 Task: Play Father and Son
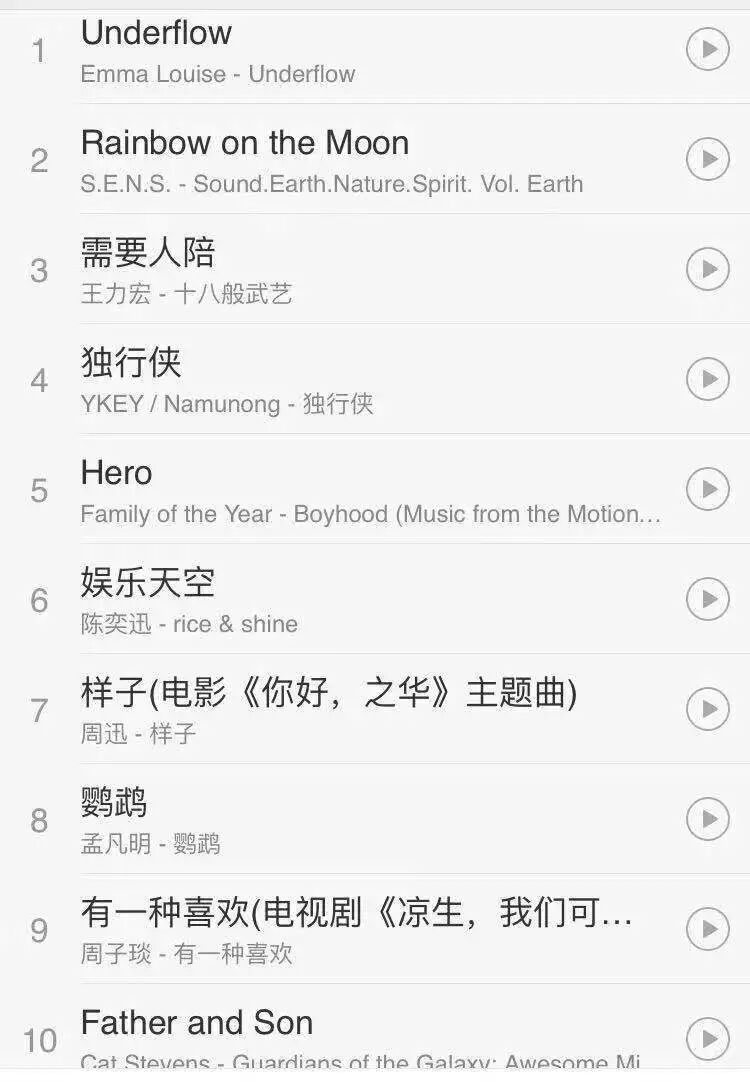(707, 1037)
